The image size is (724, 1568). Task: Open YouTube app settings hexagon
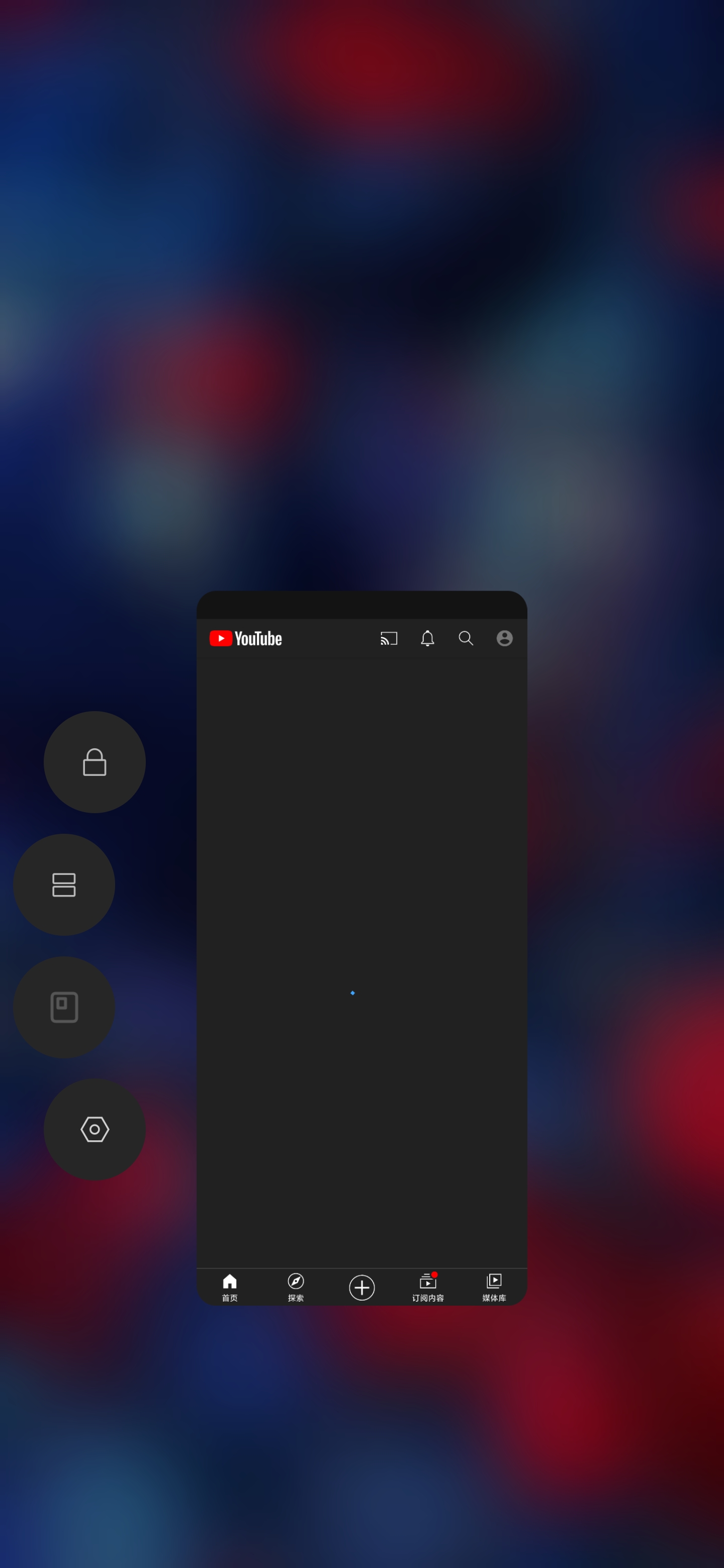[95, 1130]
